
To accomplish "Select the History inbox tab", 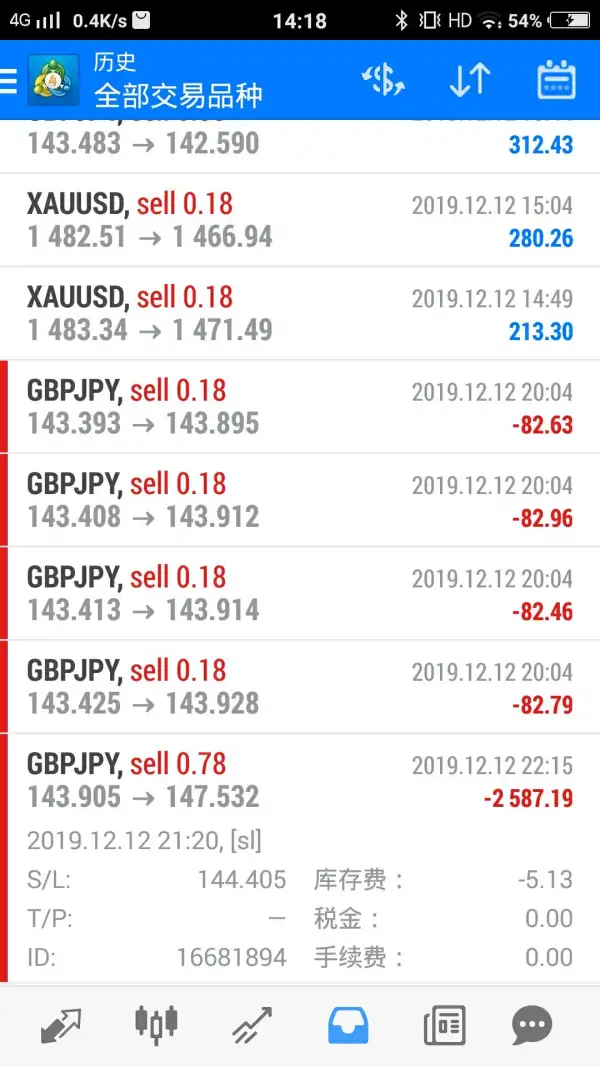I will click(x=348, y=1025).
